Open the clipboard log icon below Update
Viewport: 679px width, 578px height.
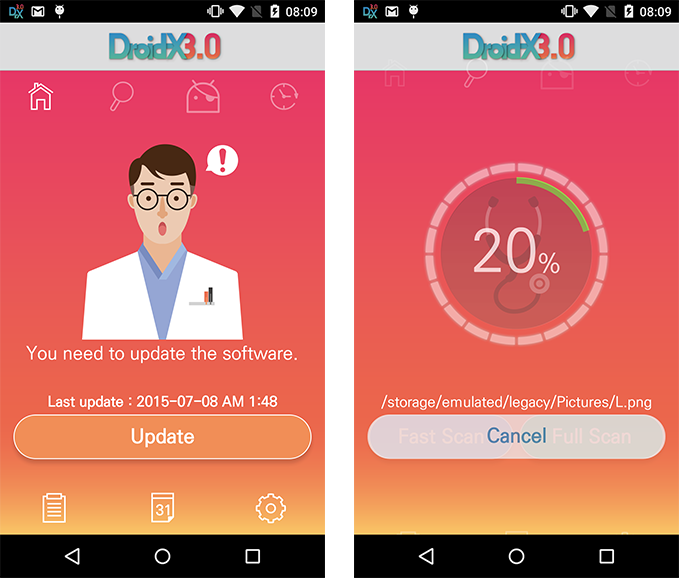(x=54, y=508)
